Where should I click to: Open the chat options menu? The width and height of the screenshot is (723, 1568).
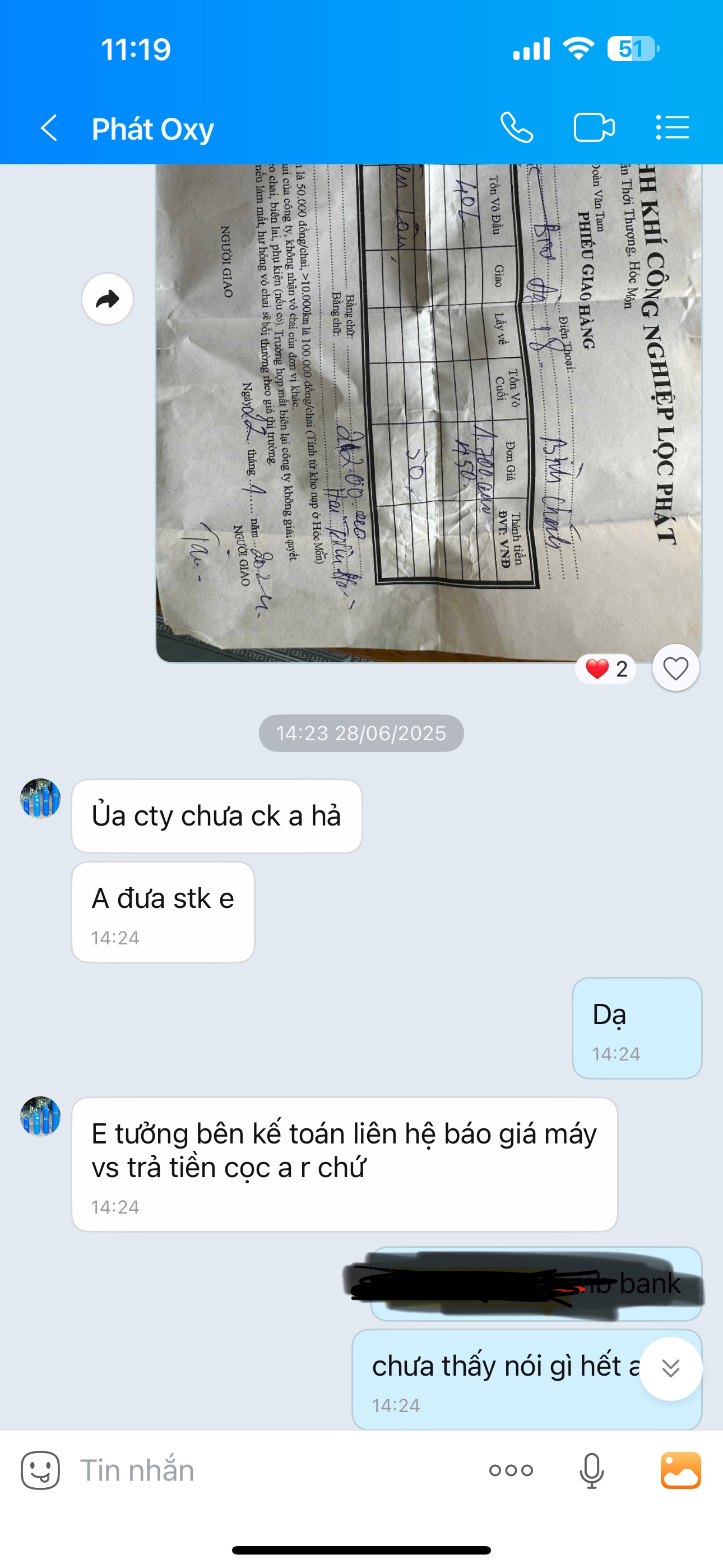pyautogui.click(x=673, y=128)
